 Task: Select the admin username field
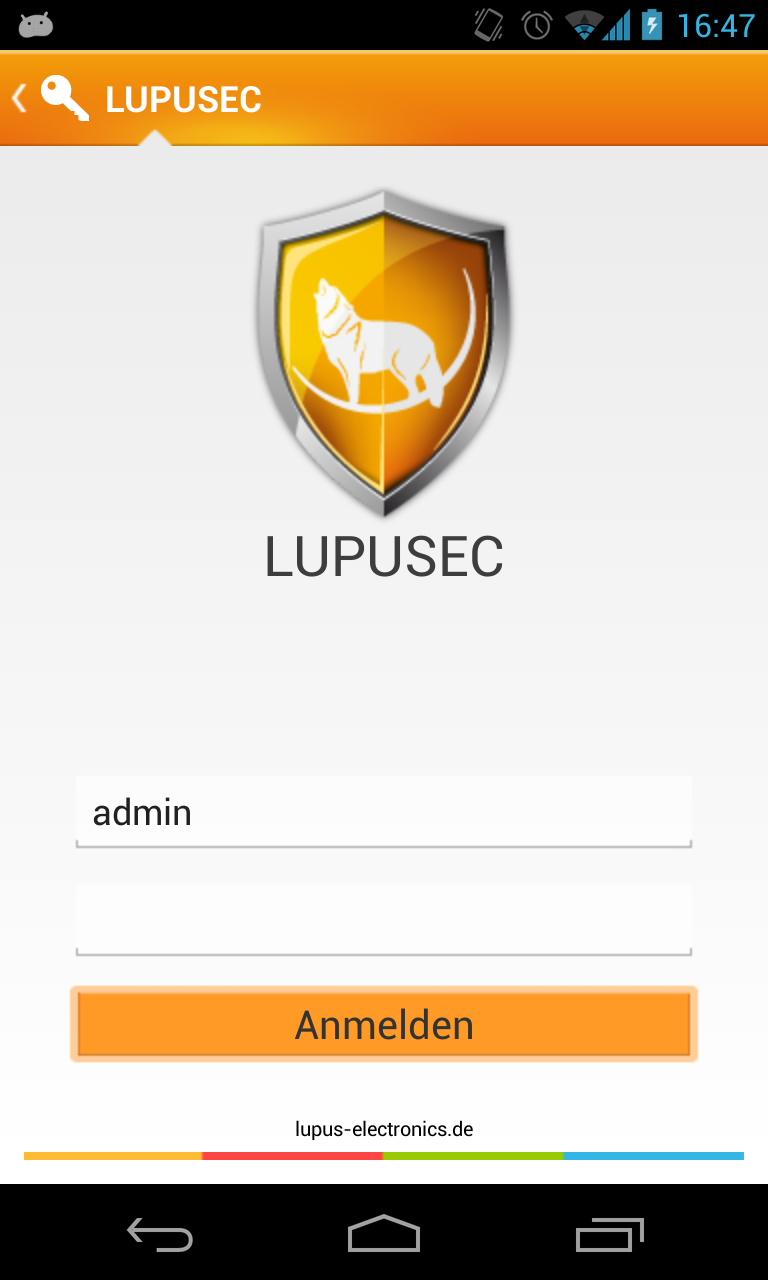click(383, 811)
